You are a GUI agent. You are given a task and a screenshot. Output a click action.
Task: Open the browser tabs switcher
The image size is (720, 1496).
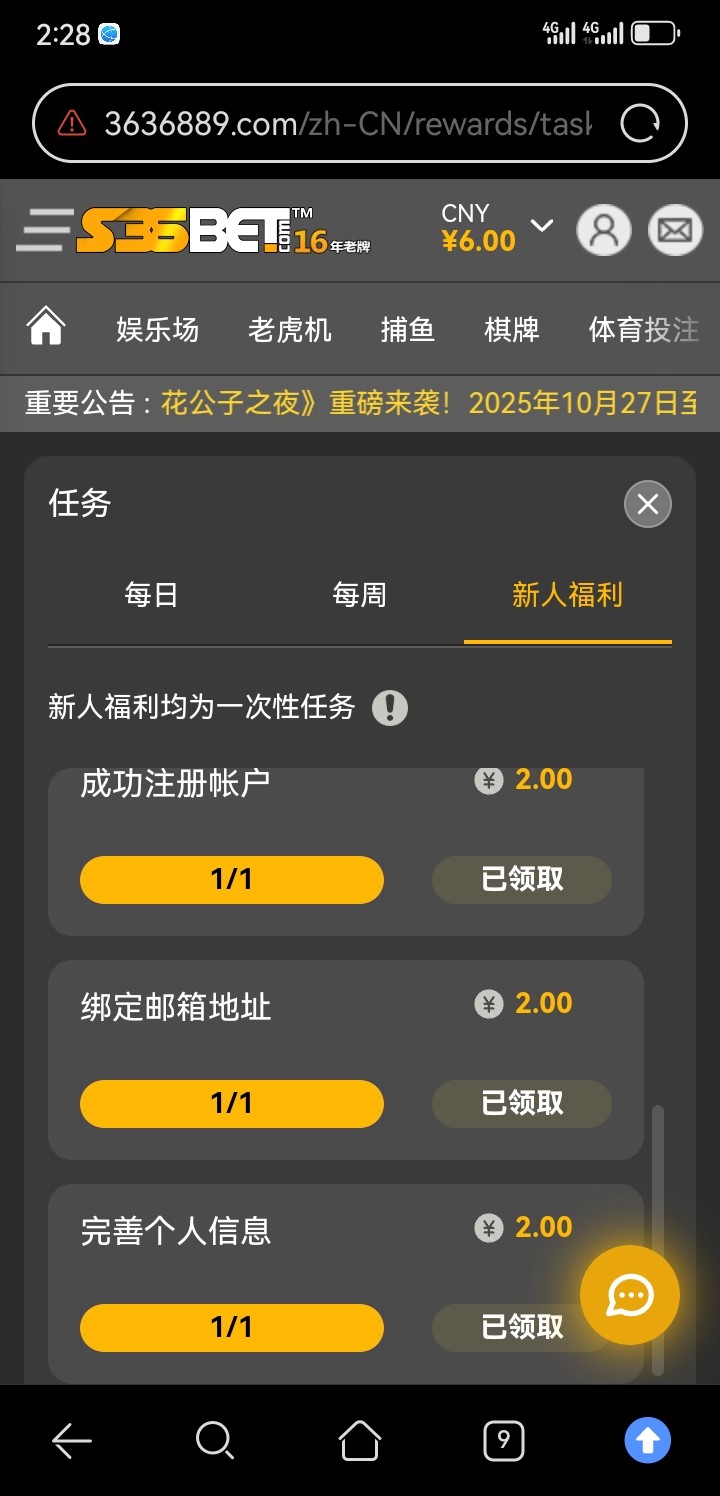pyautogui.click(x=503, y=1440)
